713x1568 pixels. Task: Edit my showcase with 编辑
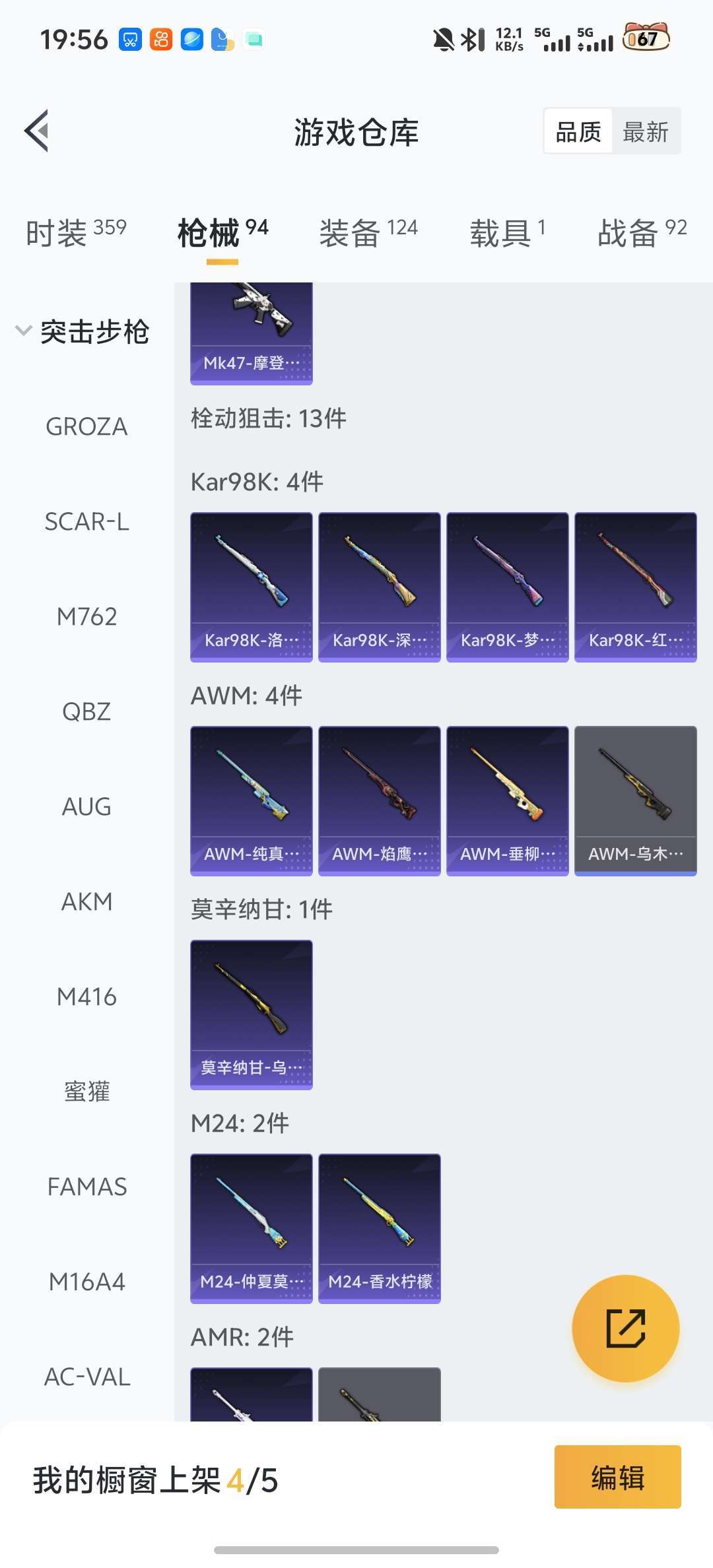click(617, 1477)
